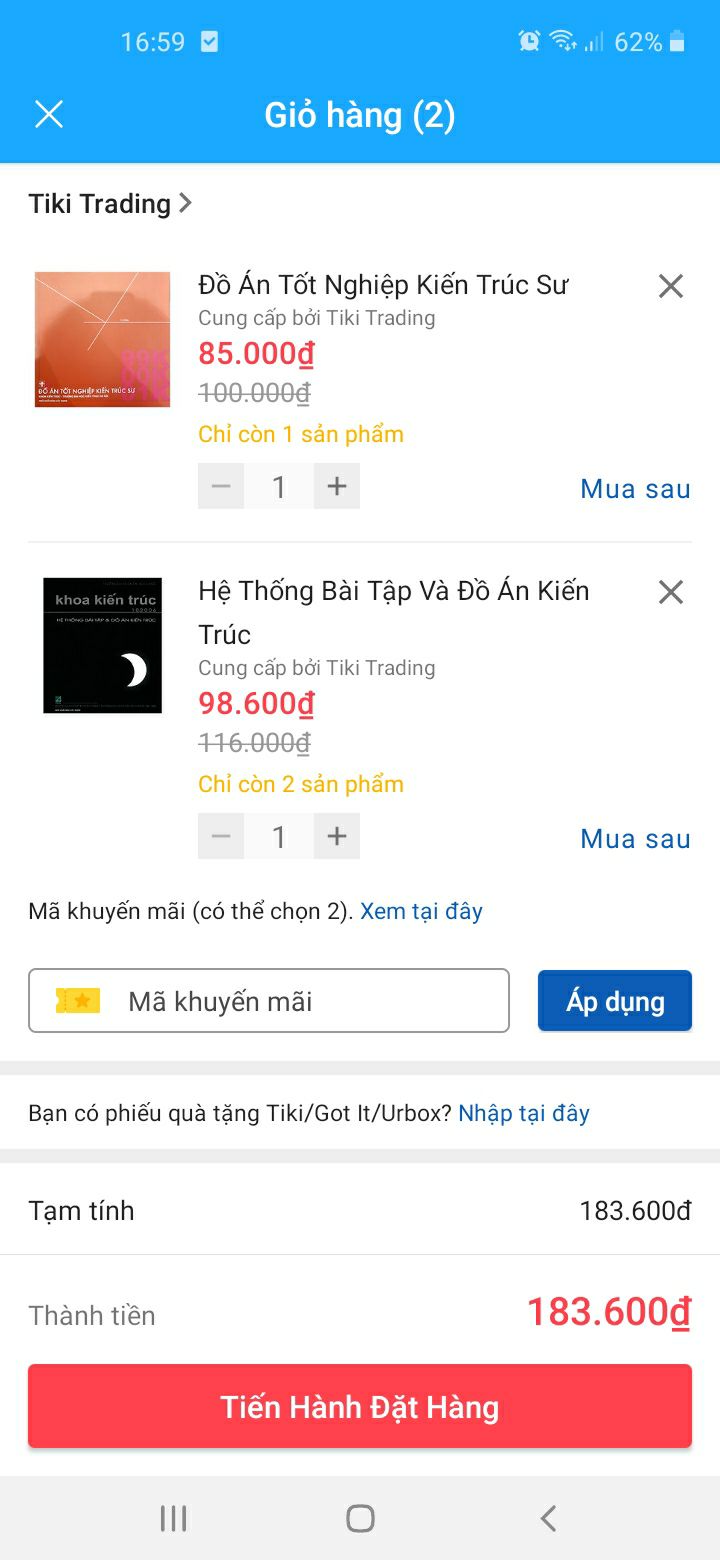Increase quantity of Hệ Thống Bài Tập book
This screenshot has height=1560, width=720.
(337, 837)
